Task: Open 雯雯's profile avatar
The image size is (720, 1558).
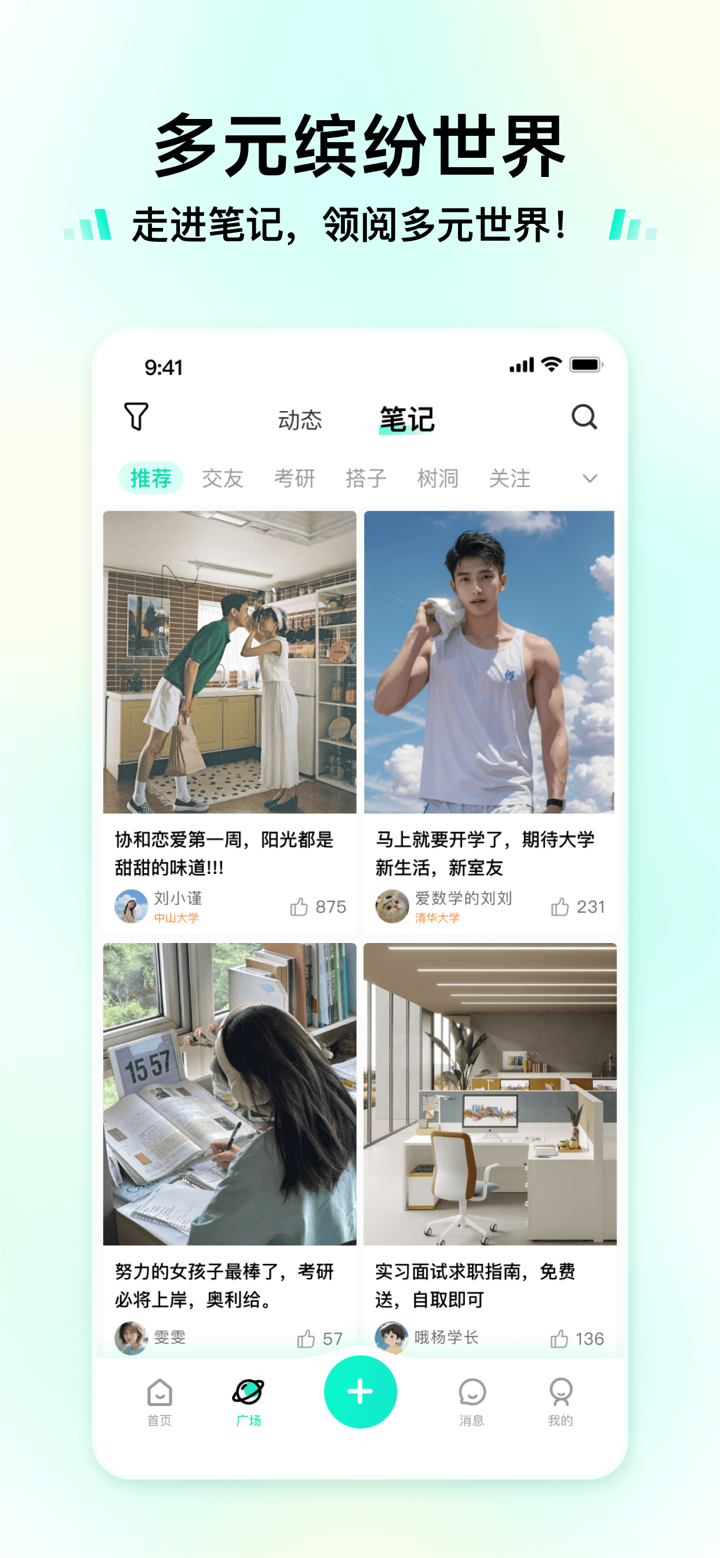Action: click(131, 1337)
